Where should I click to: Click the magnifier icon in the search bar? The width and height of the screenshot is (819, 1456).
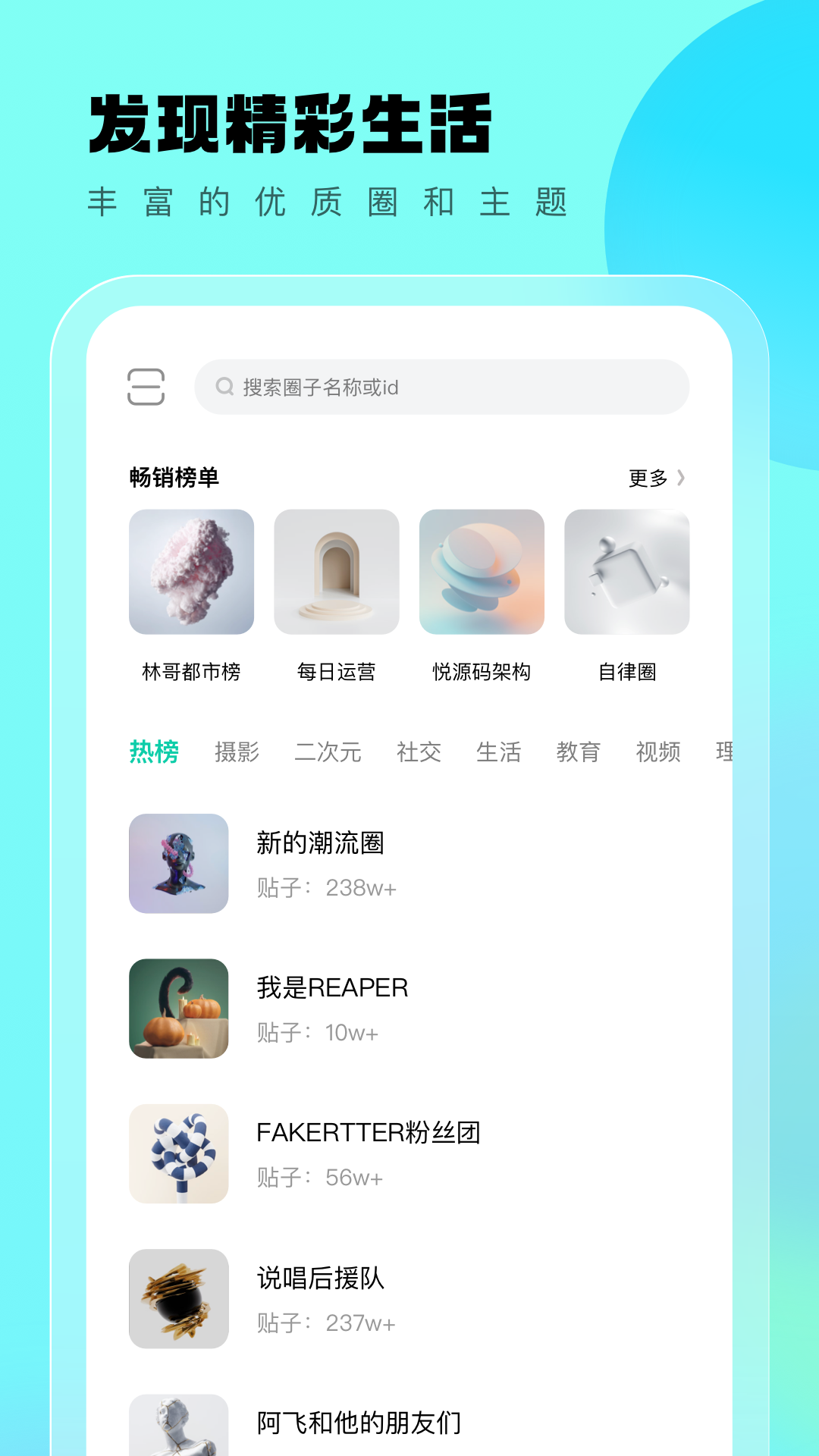coord(225,387)
